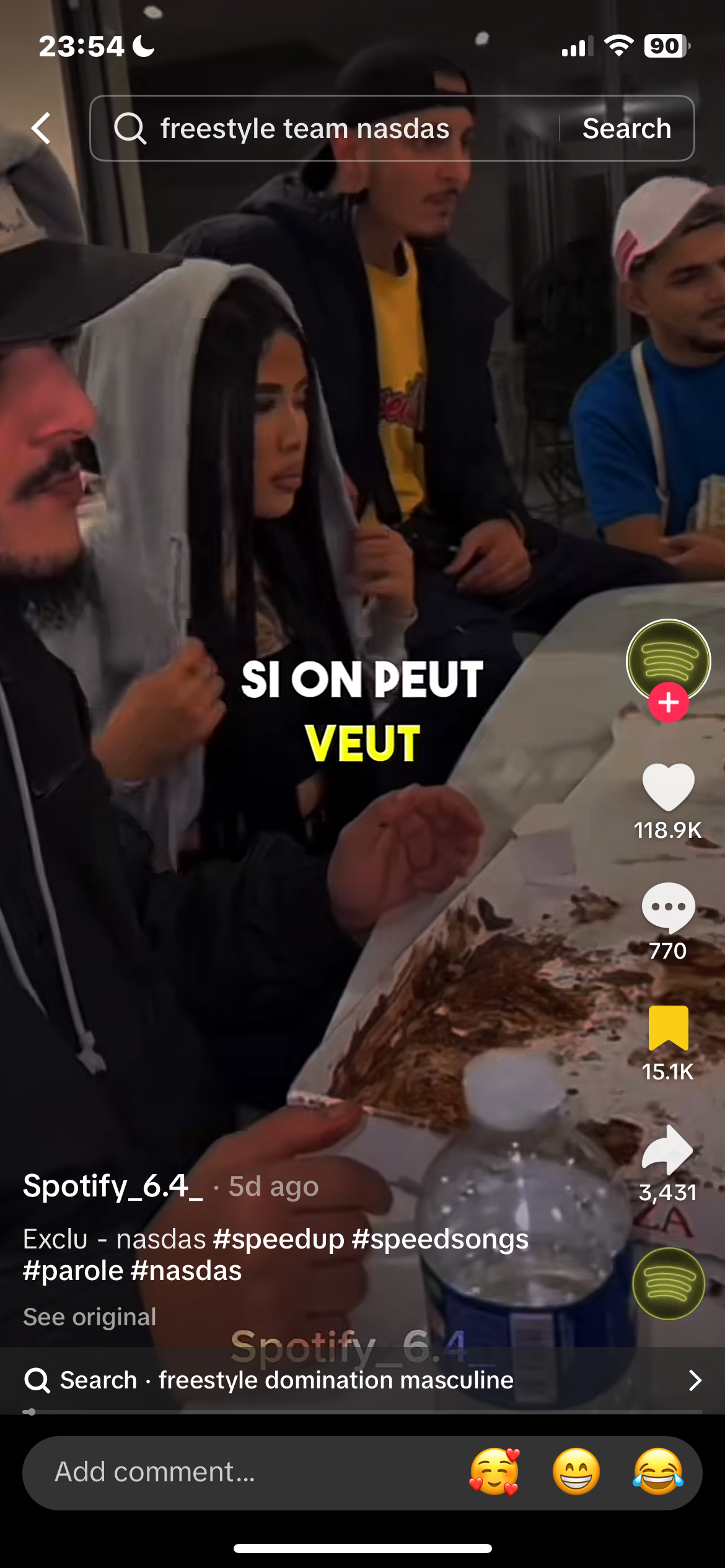The height and width of the screenshot is (1568, 725).
Task: Send the grinning face emoji
Action: [x=576, y=1471]
